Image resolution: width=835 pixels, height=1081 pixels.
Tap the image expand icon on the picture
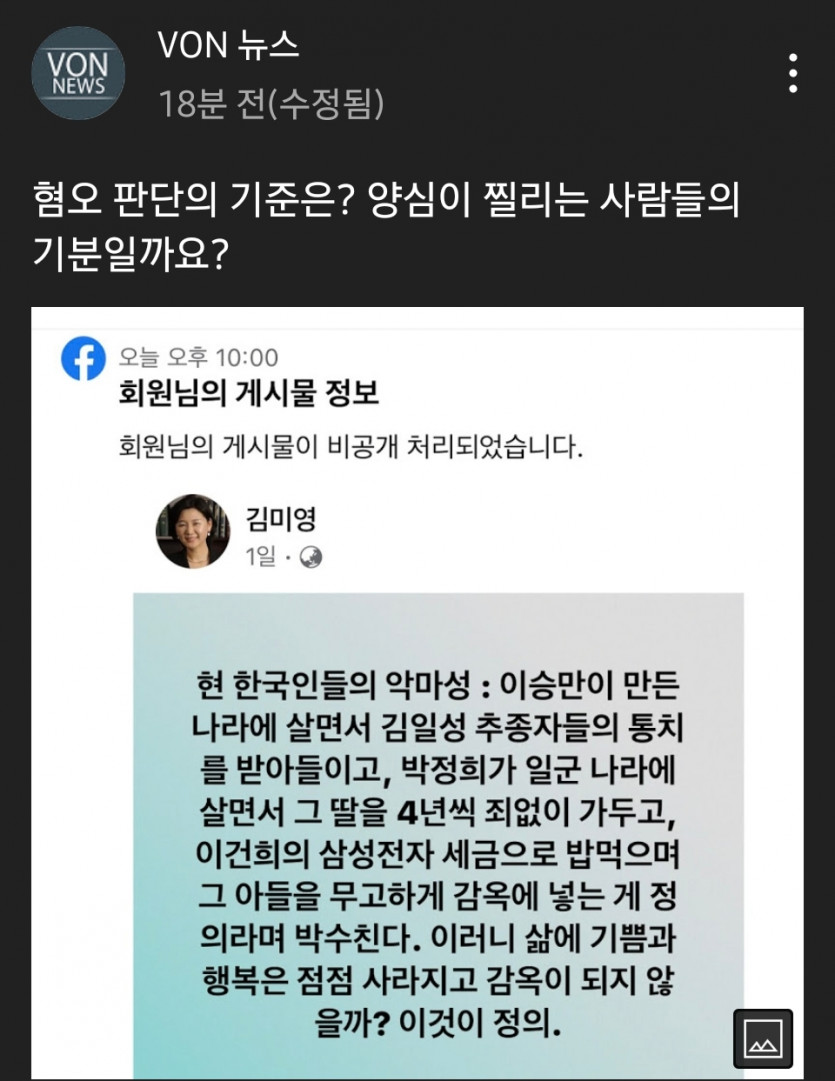(763, 1038)
